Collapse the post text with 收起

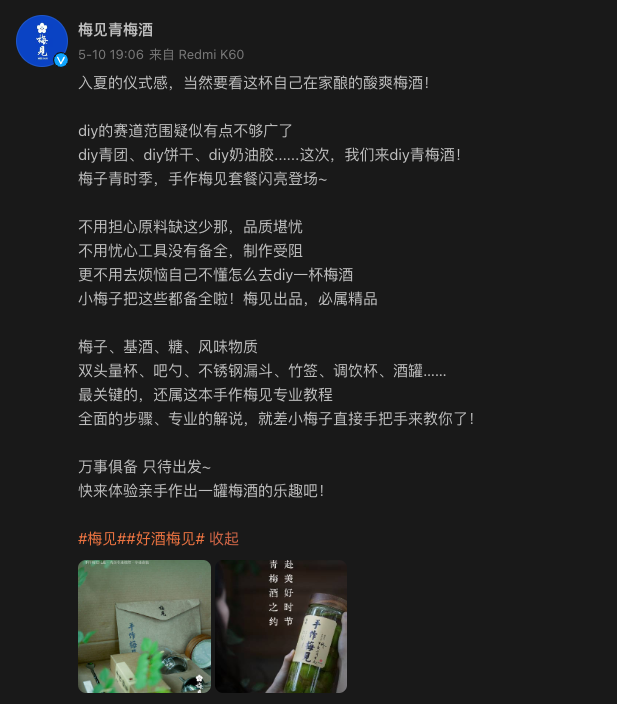click(224, 538)
